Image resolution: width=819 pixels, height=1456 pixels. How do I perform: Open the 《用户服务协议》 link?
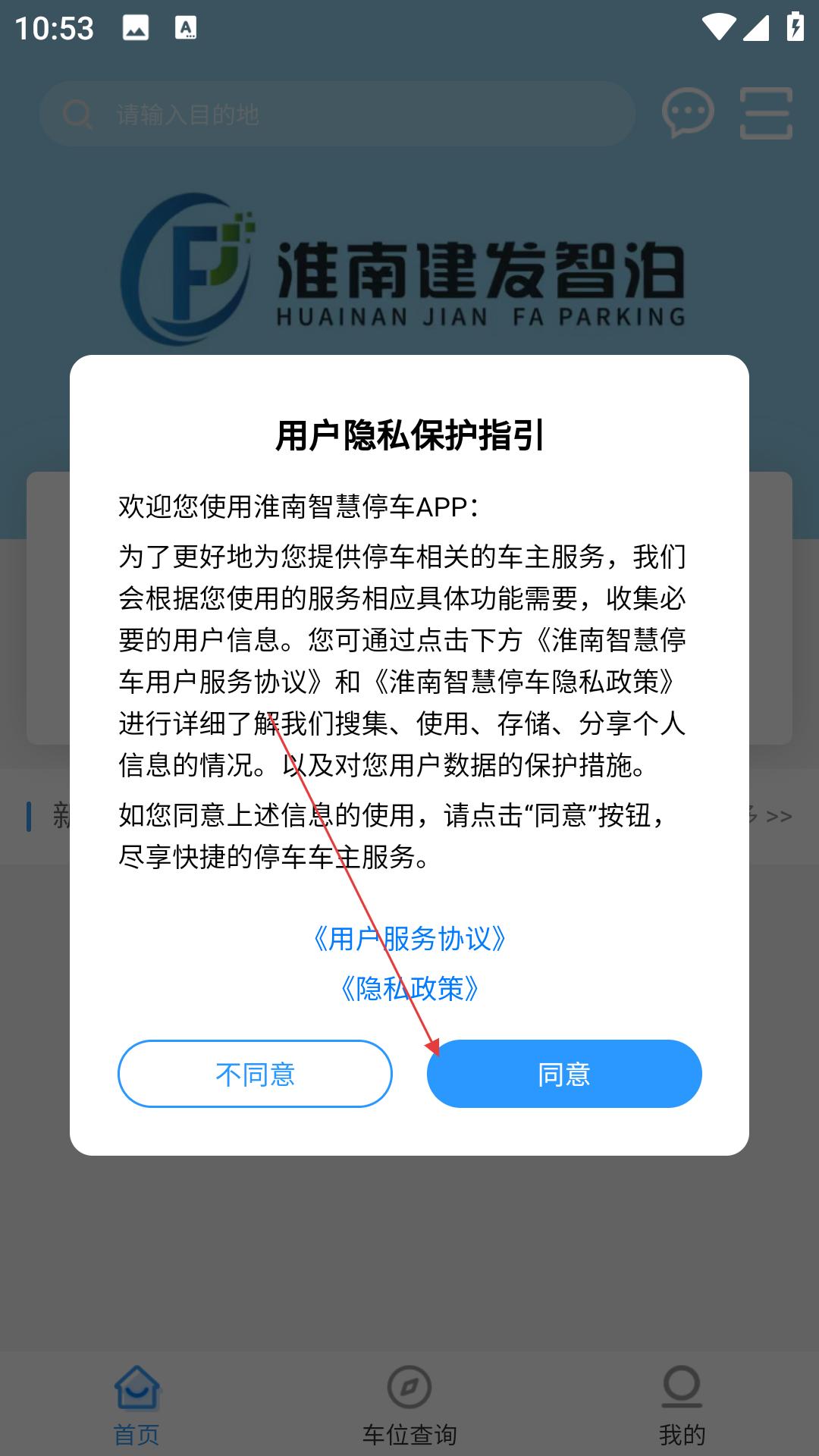(409, 939)
